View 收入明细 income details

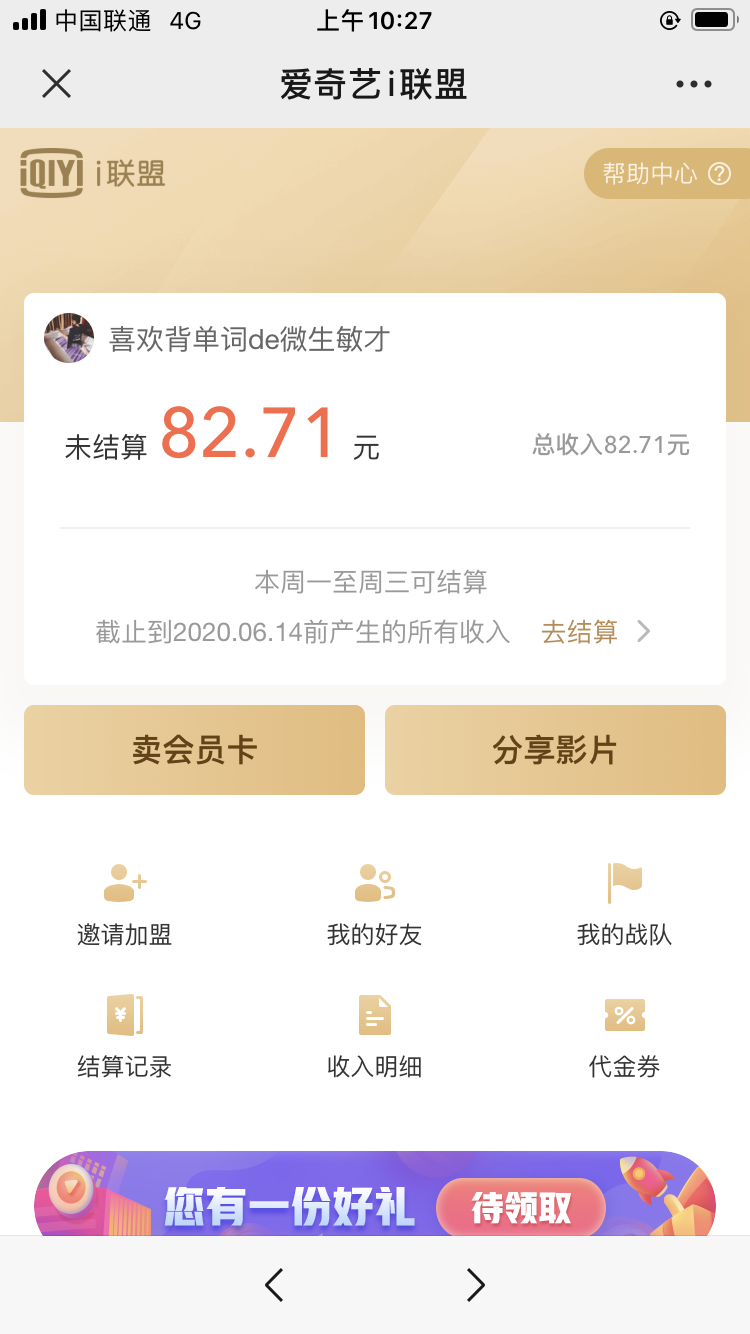point(374,1034)
